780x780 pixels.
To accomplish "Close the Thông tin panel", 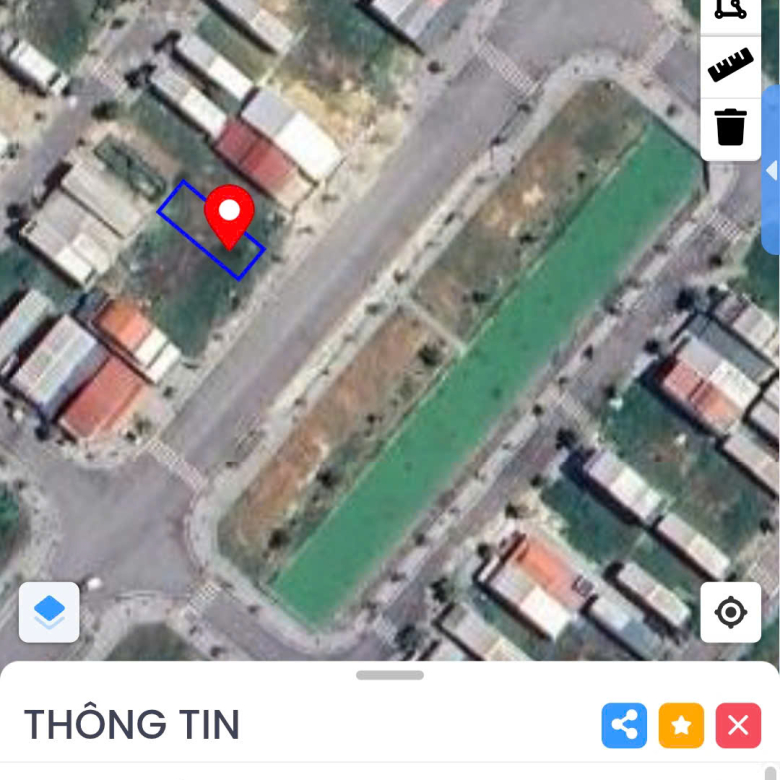I will click(x=738, y=725).
